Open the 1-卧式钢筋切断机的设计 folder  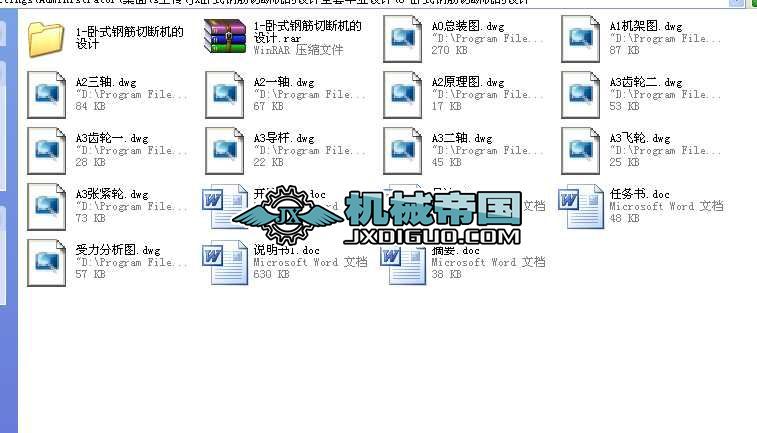[46, 38]
